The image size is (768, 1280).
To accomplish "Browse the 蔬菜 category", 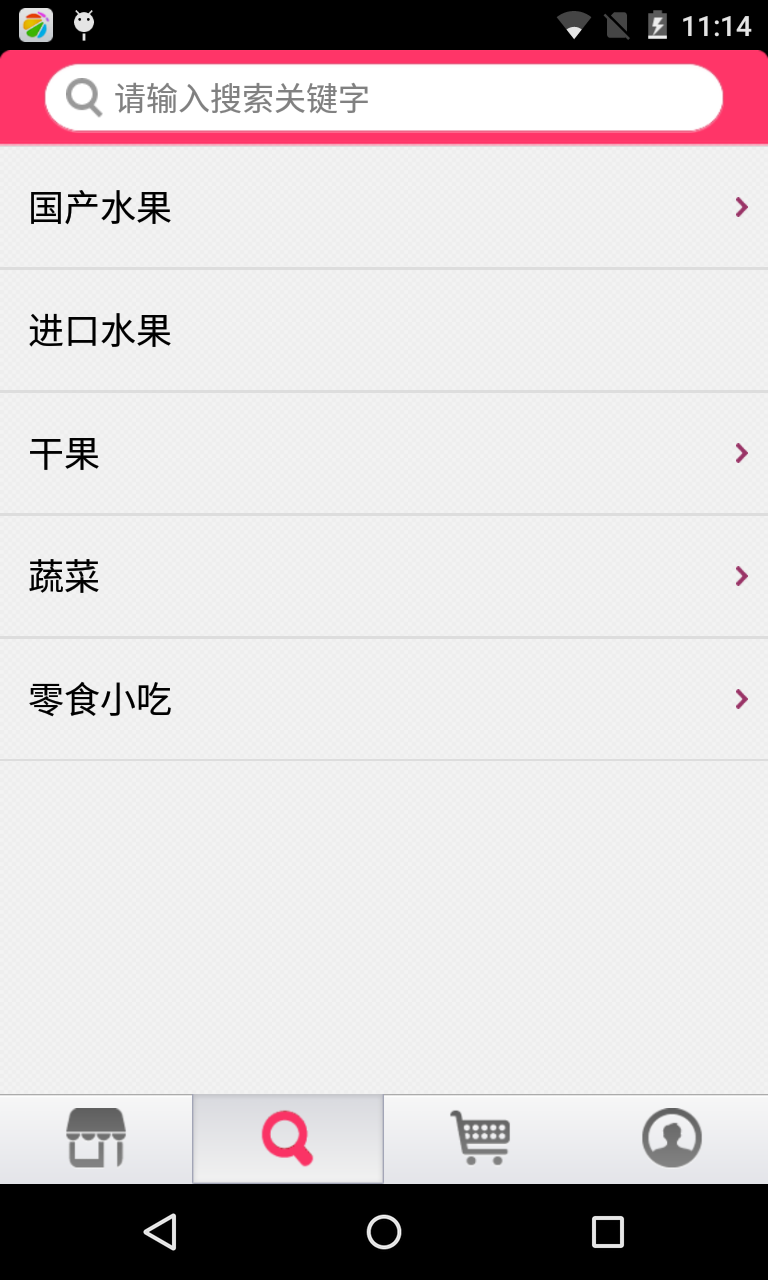I will click(x=384, y=577).
